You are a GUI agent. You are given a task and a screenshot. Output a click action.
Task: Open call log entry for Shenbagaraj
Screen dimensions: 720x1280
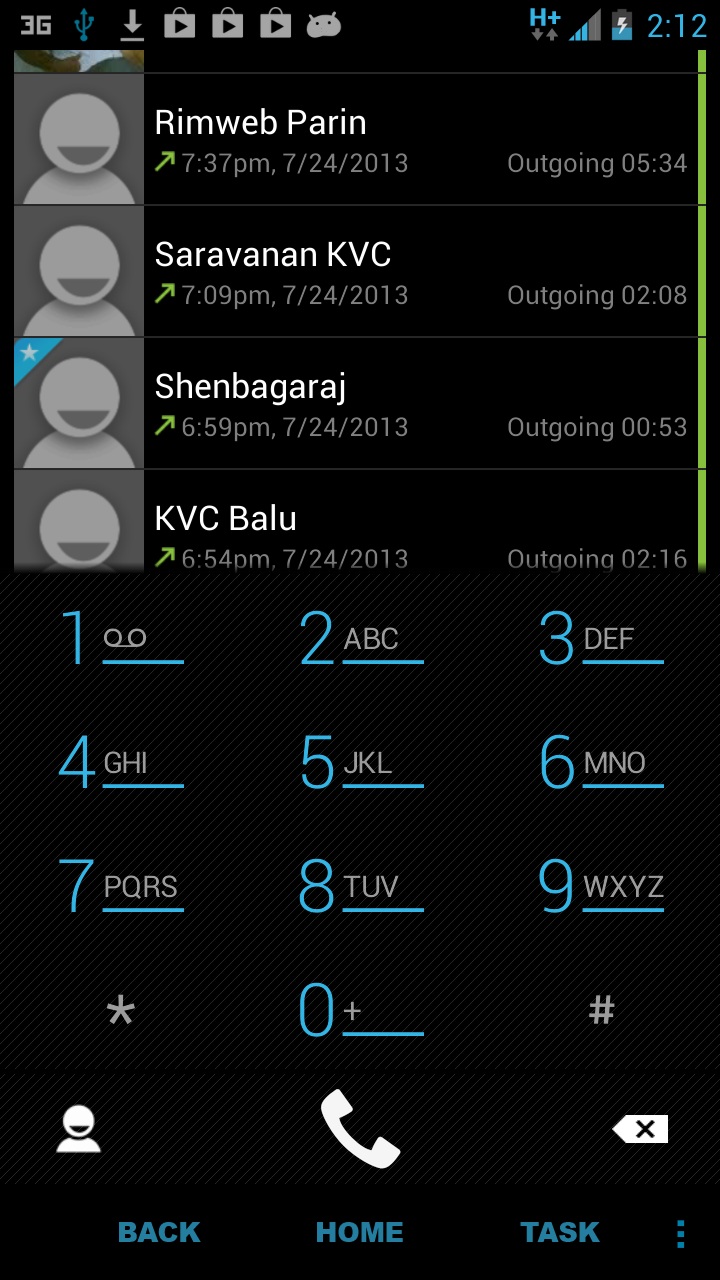(x=420, y=404)
